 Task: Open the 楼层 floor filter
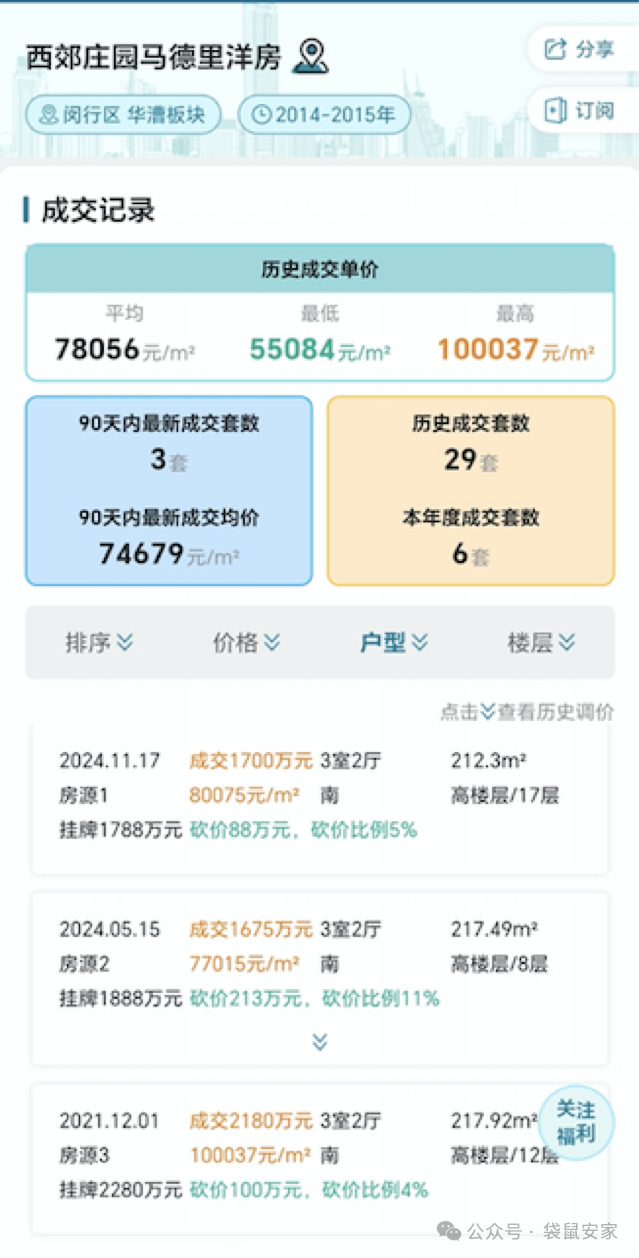540,643
